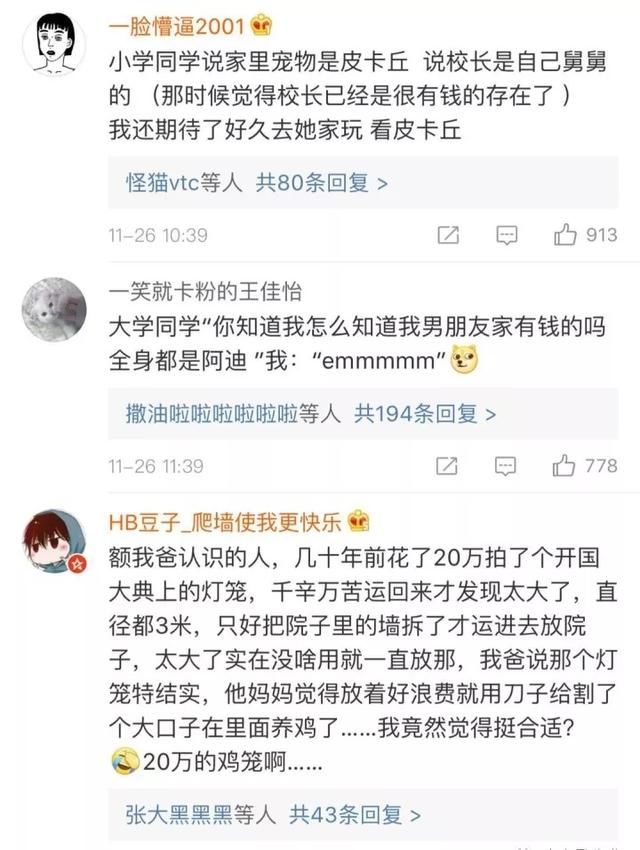Show the 43 replies from 张大黑黑黑等人
Screen dimensions: 640x850
point(273,814)
